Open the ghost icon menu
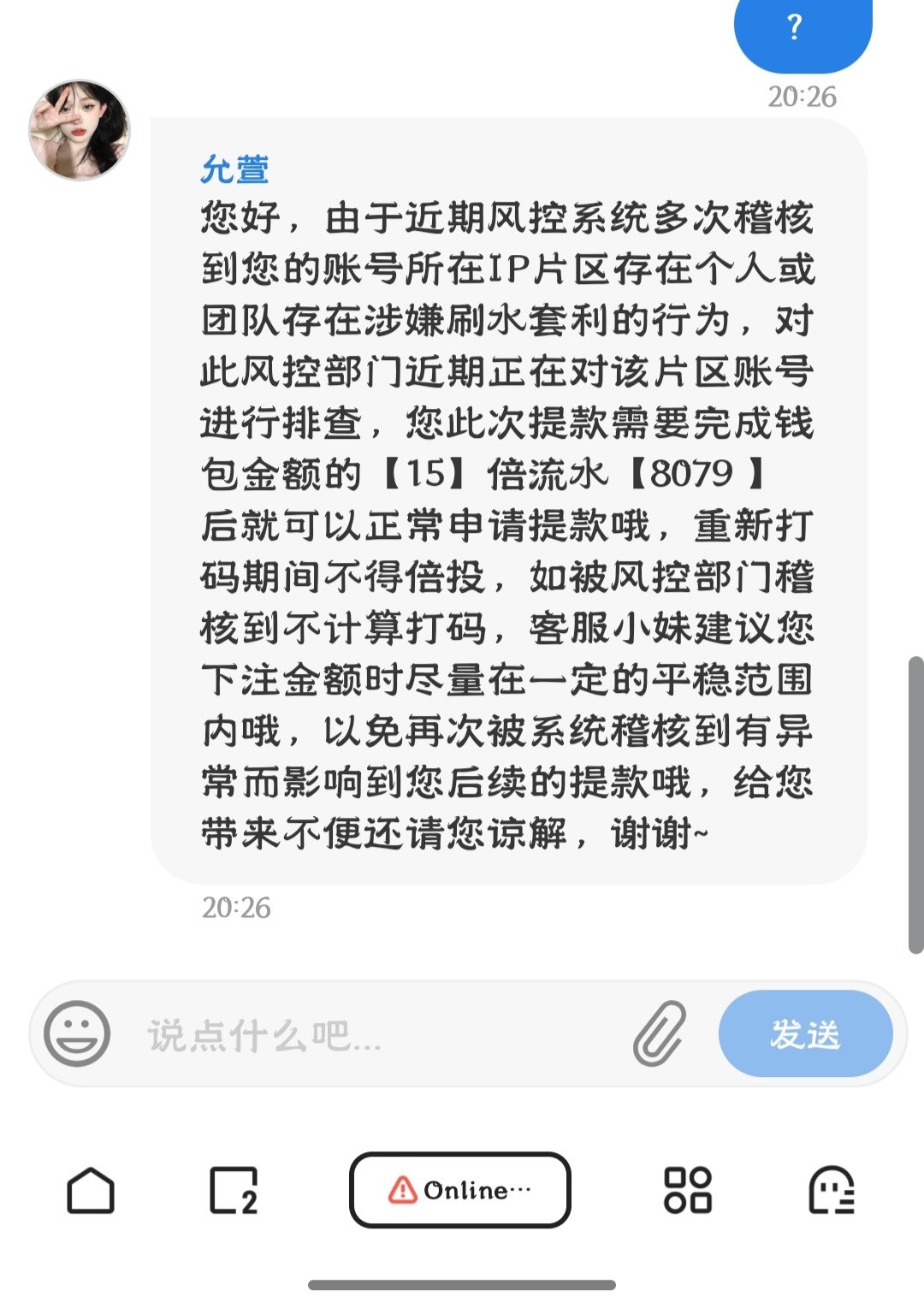 tap(832, 1190)
